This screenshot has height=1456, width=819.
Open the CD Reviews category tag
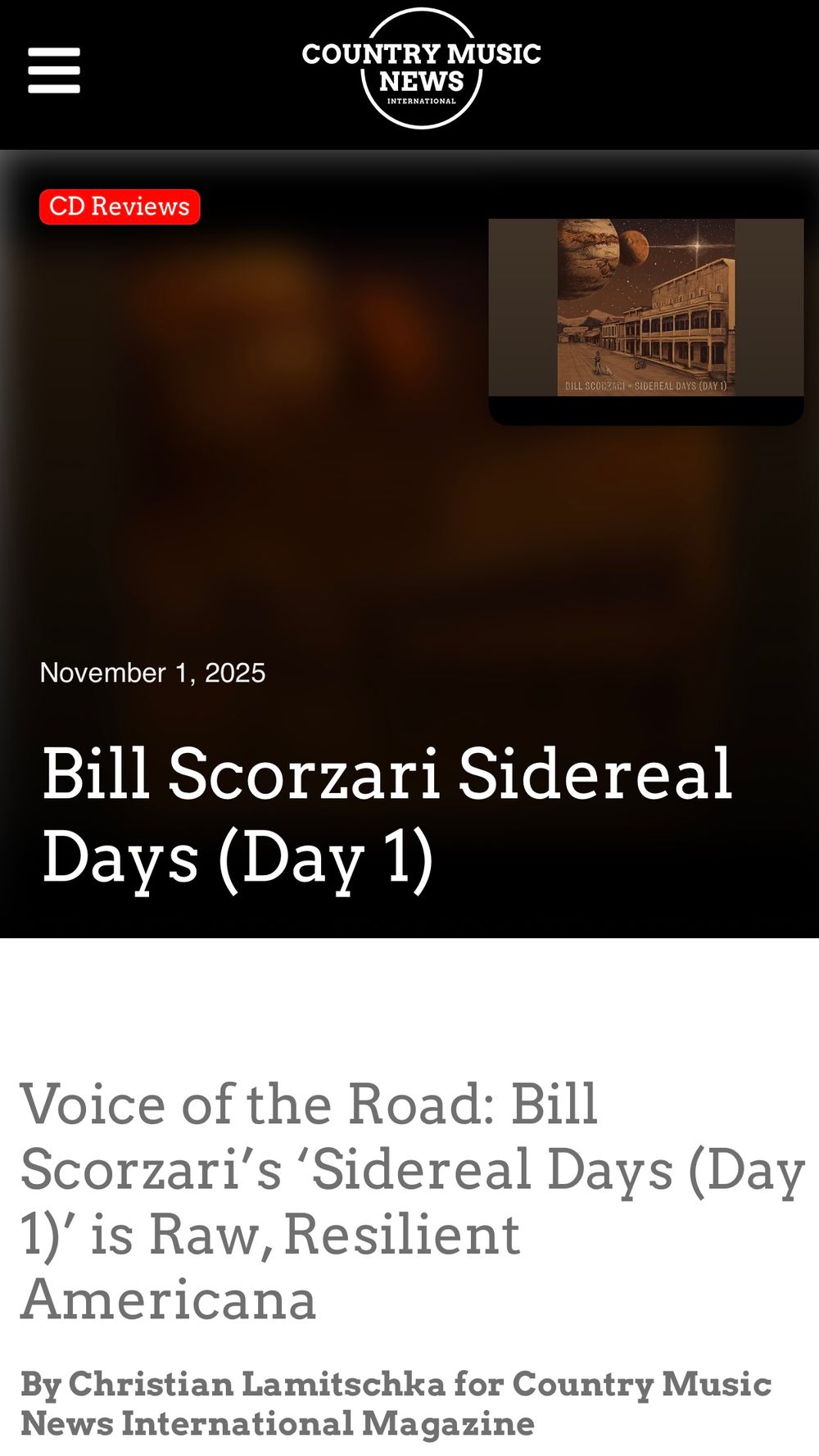click(120, 206)
